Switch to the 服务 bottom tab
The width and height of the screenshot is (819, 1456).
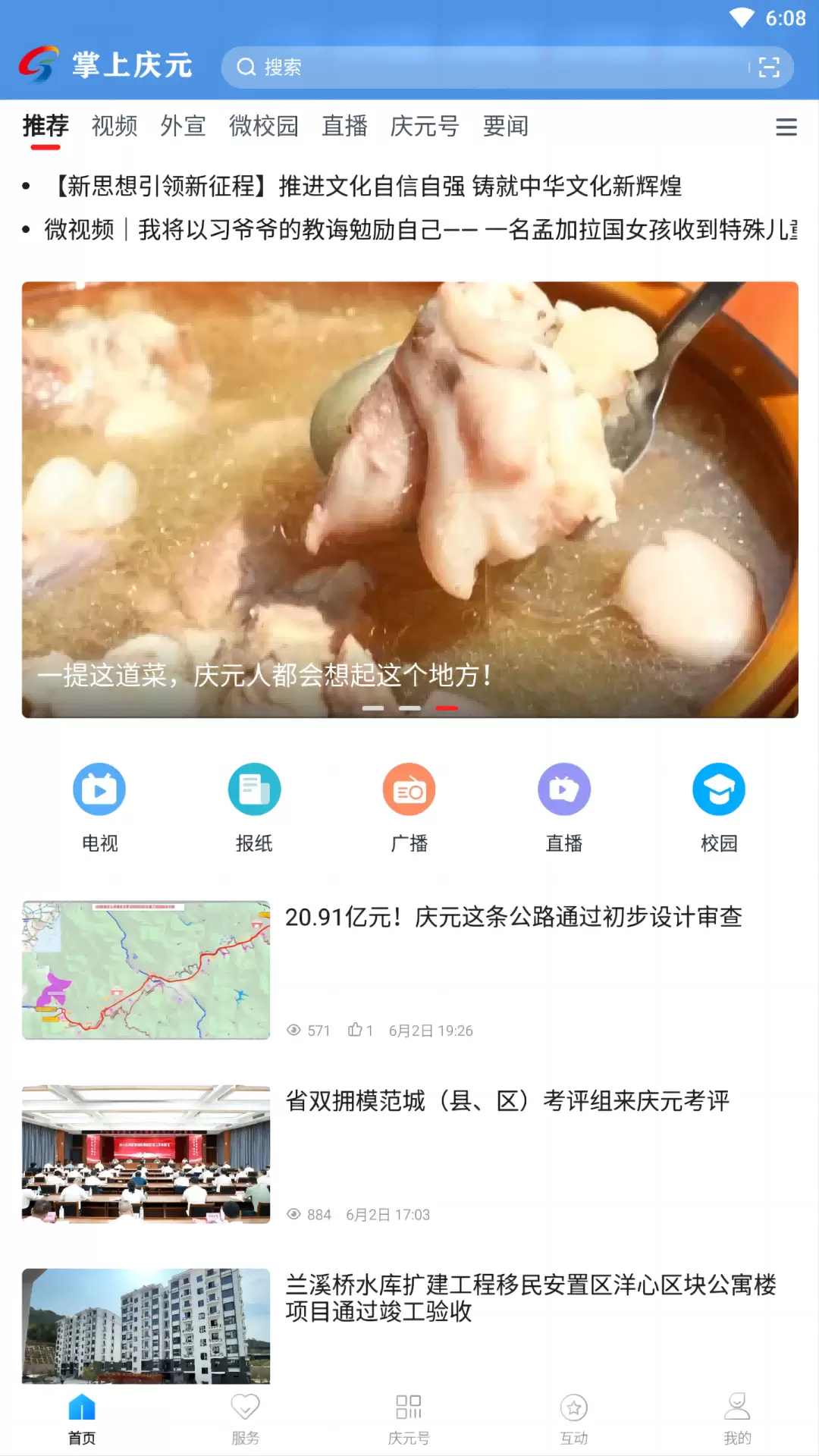(x=245, y=1418)
